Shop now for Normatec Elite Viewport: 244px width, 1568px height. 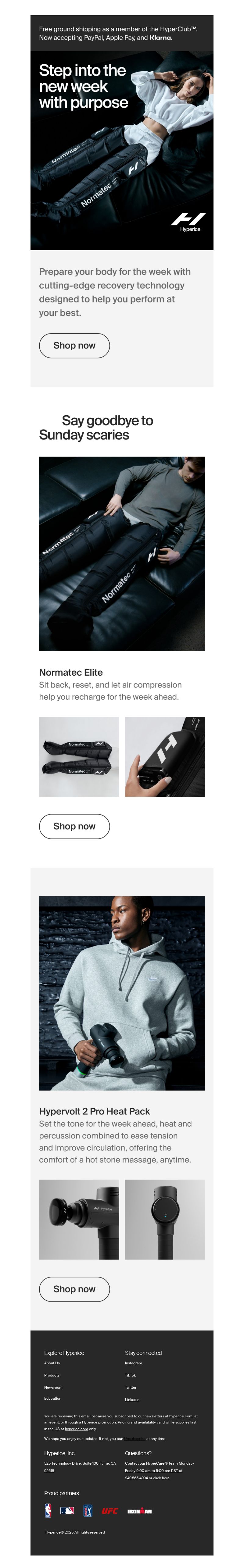(x=74, y=826)
